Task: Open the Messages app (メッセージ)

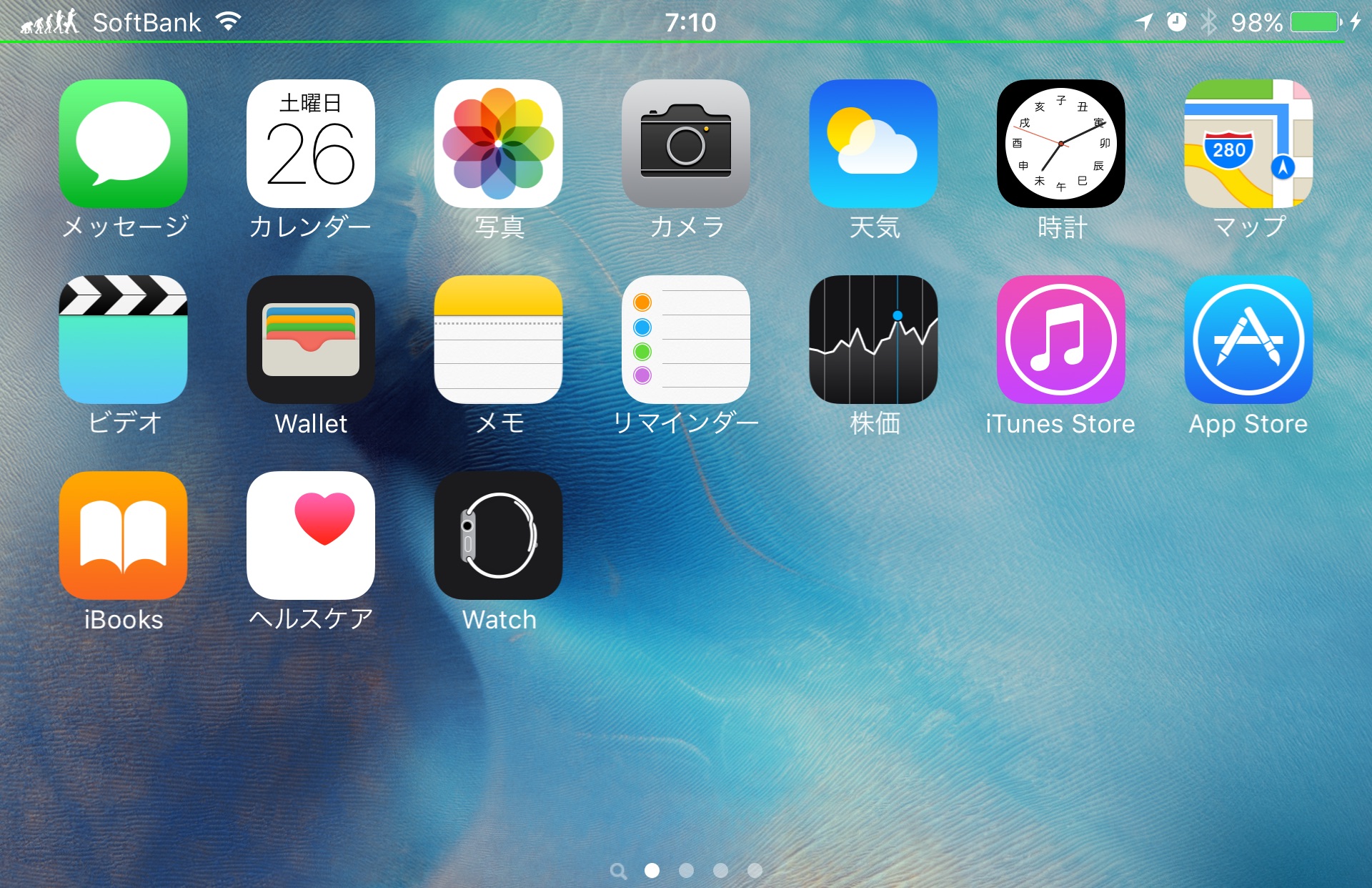Action: coord(123,144)
